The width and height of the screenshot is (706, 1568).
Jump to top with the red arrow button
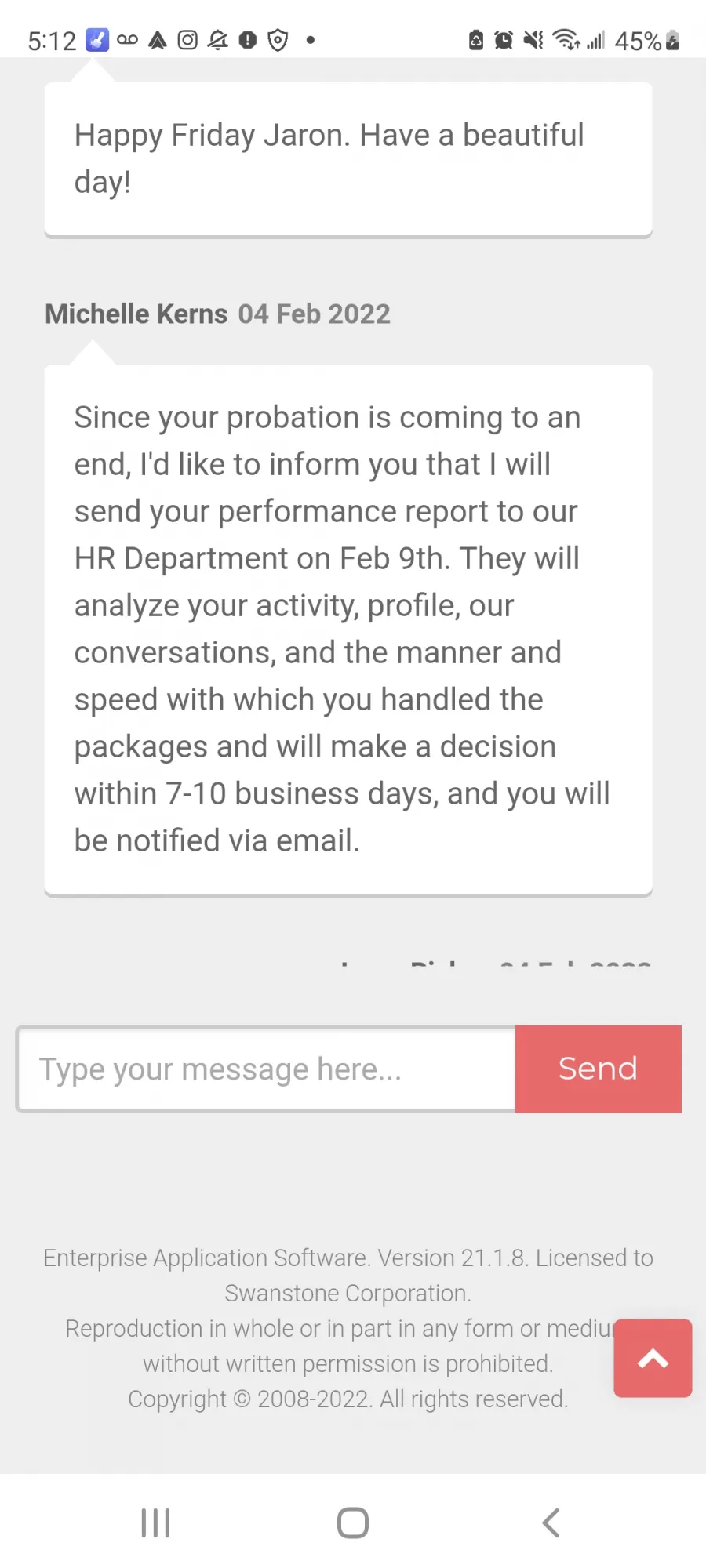click(653, 1358)
